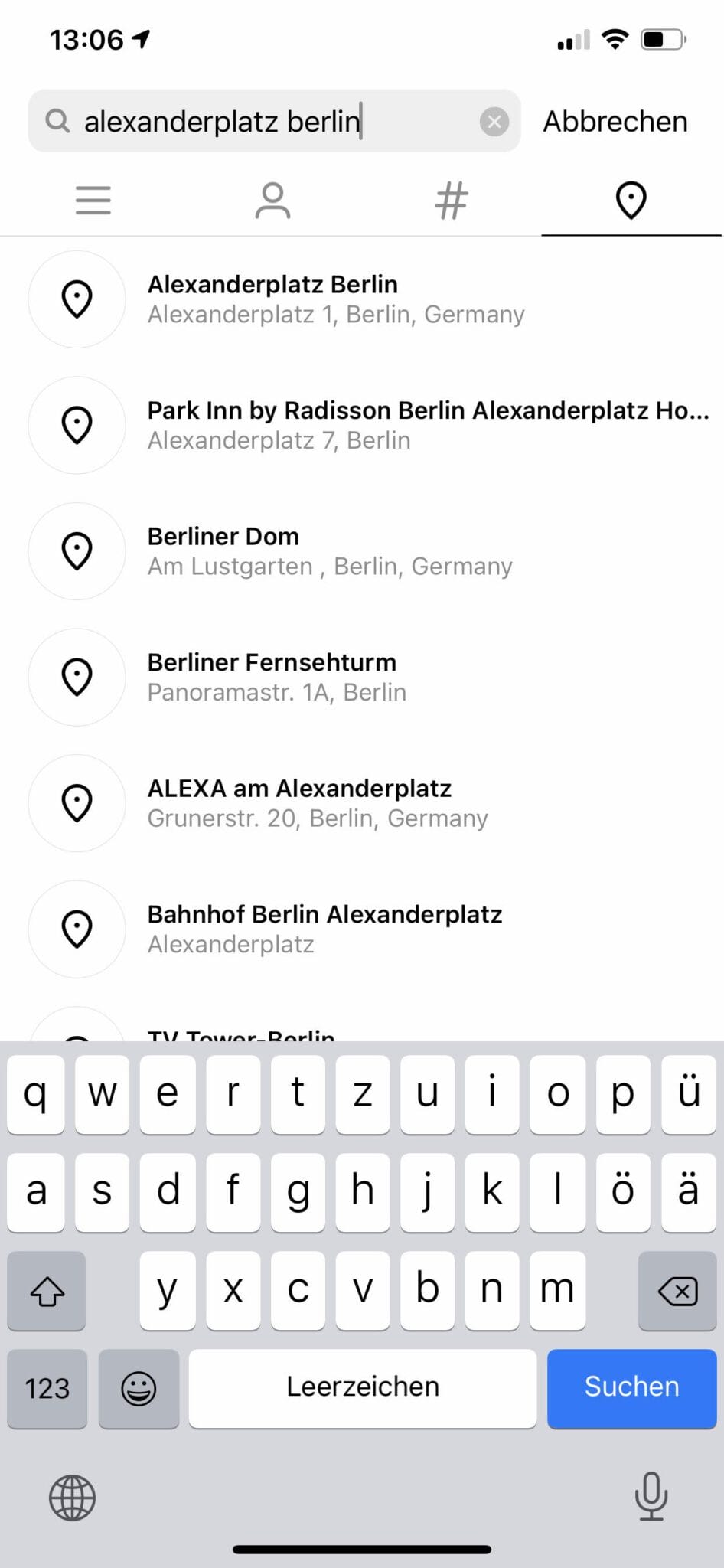Open Alexanderplatz Berlin location
The image size is (724, 1568).
click(337, 299)
